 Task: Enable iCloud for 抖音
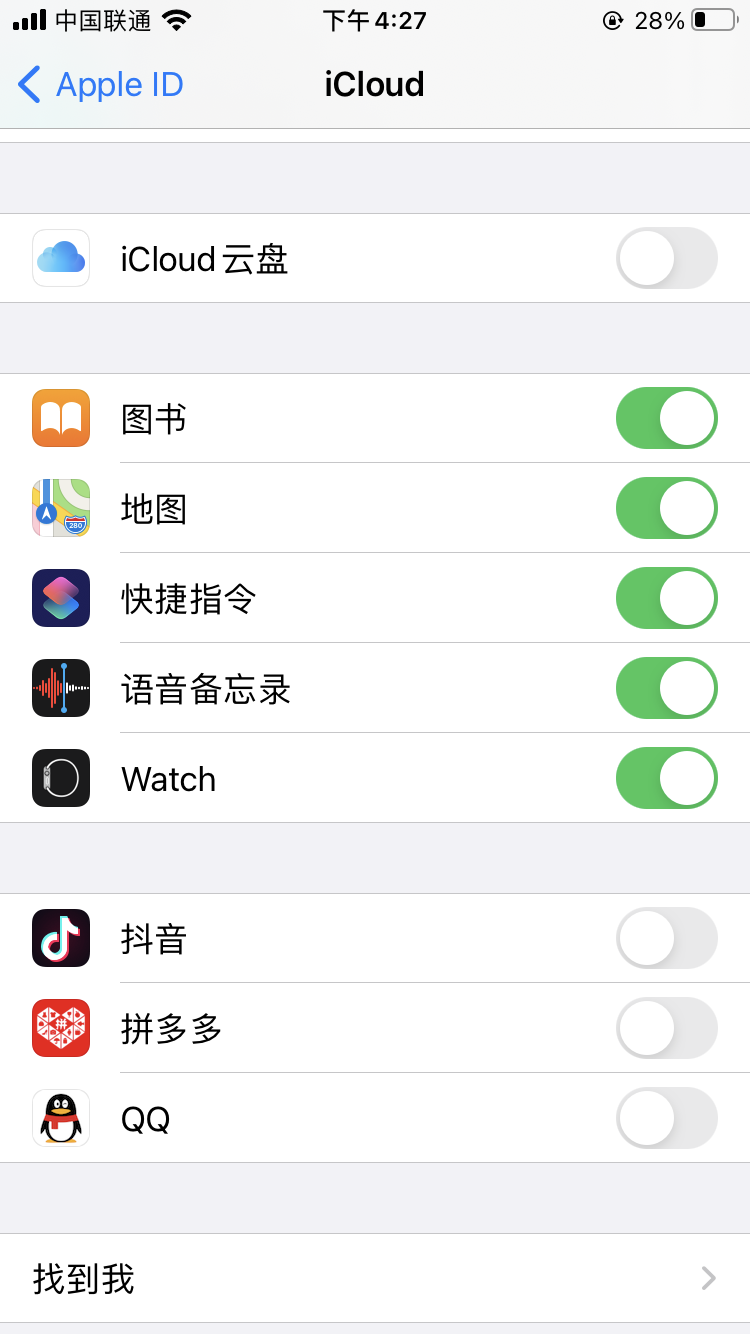666,938
